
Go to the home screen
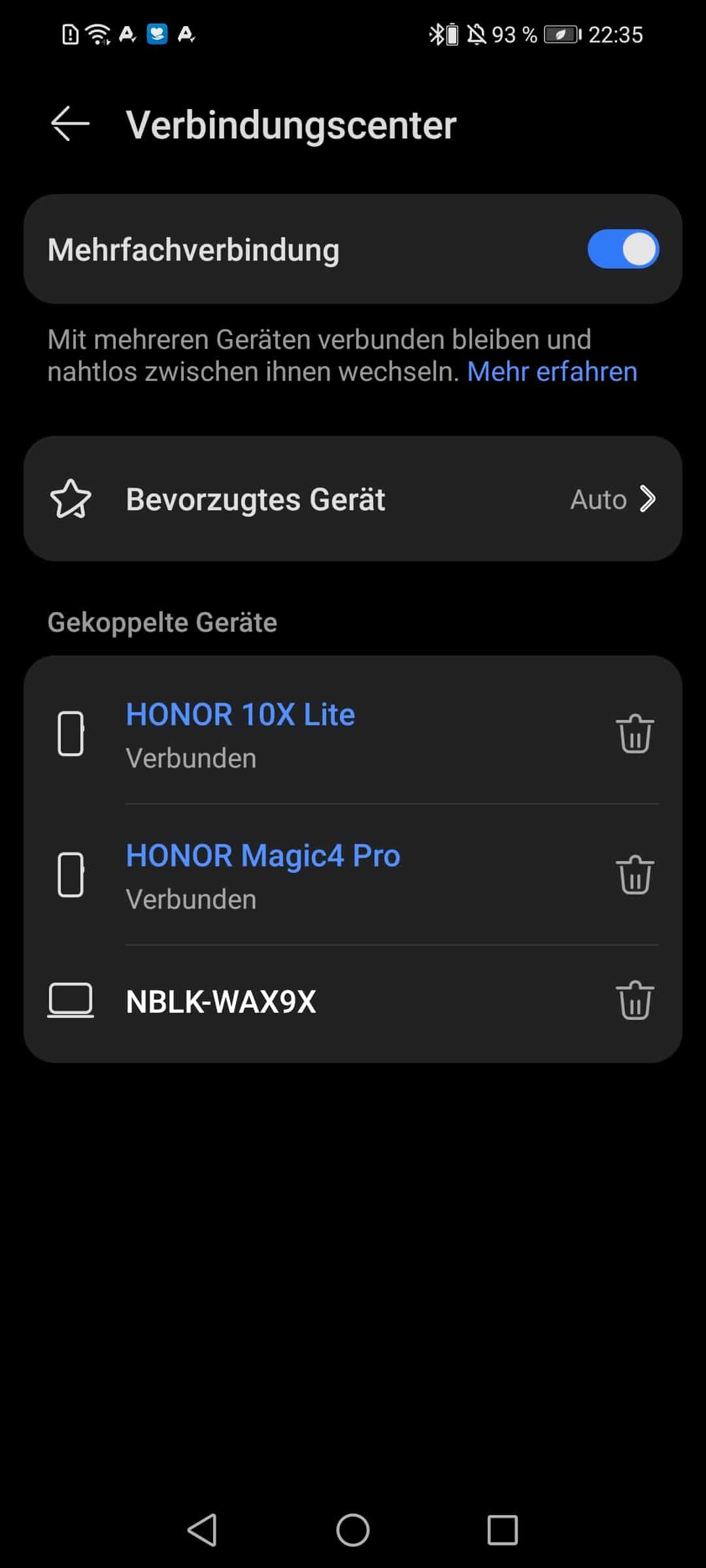pyautogui.click(x=353, y=1530)
